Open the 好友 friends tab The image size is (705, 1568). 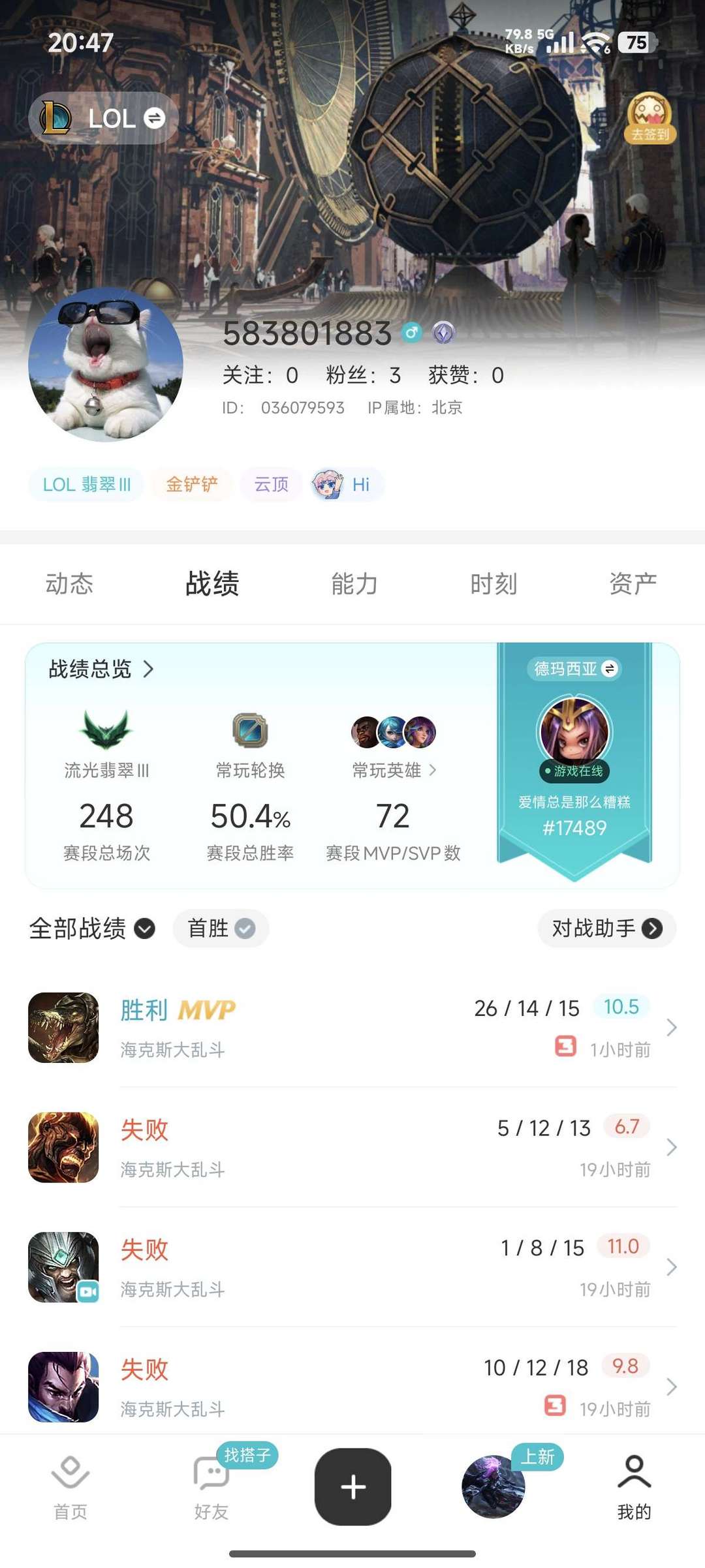point(211,1488)
